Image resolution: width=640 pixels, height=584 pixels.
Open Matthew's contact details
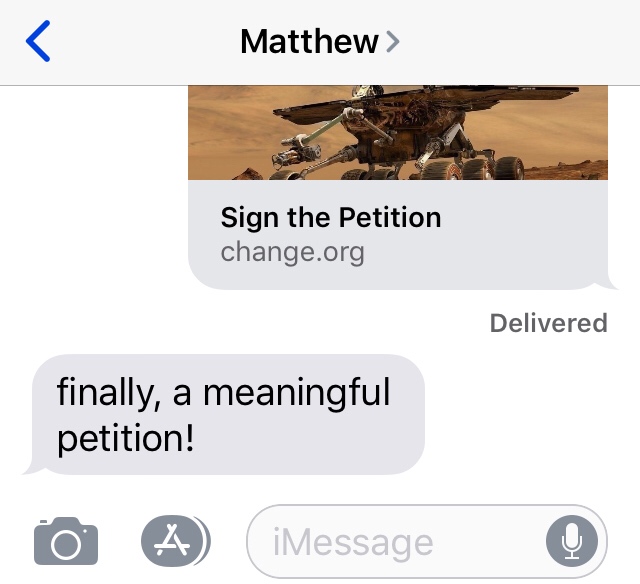point(319,42)
